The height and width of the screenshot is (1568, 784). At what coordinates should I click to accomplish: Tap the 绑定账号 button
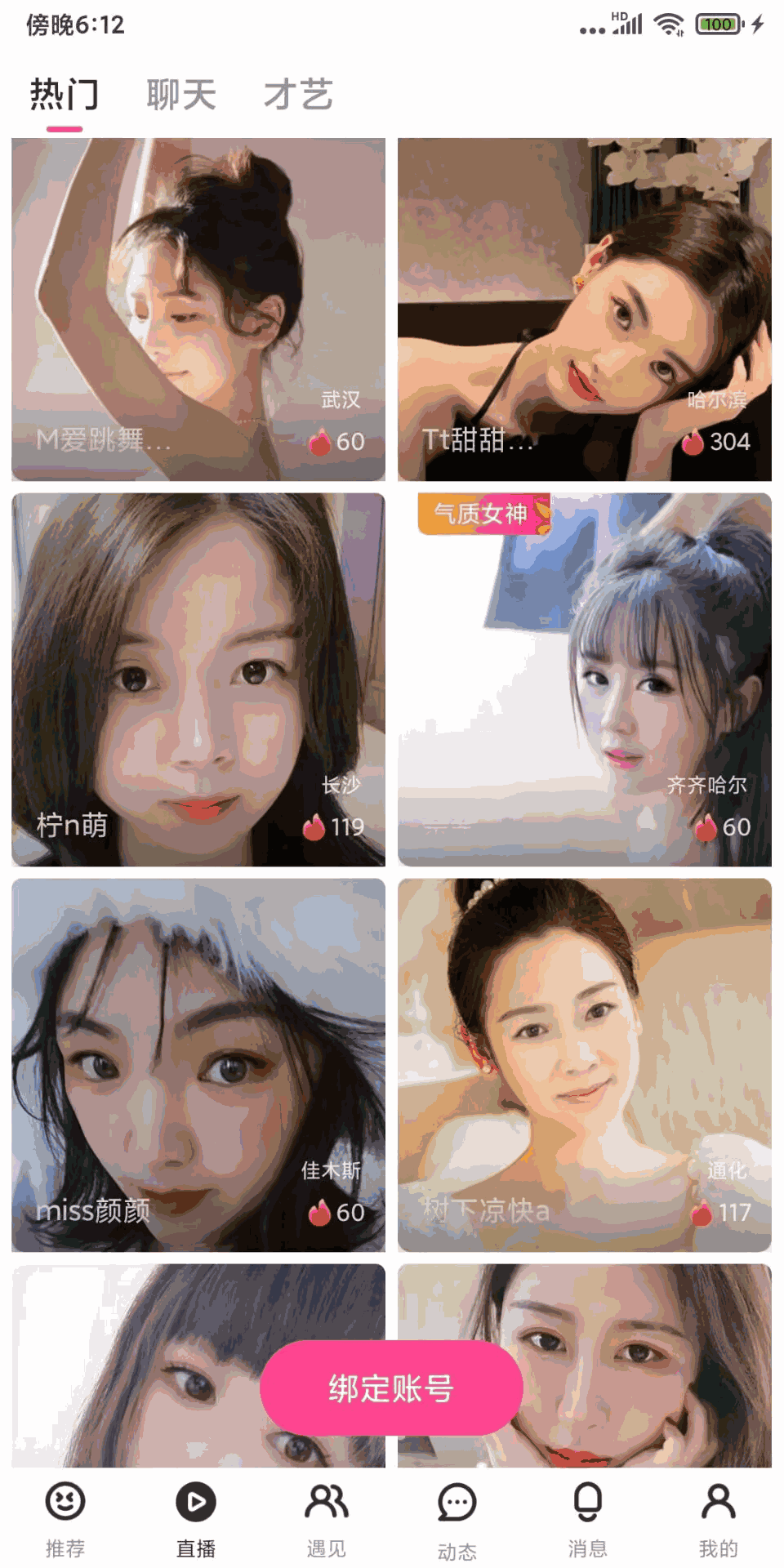[x=391, y=1388]
